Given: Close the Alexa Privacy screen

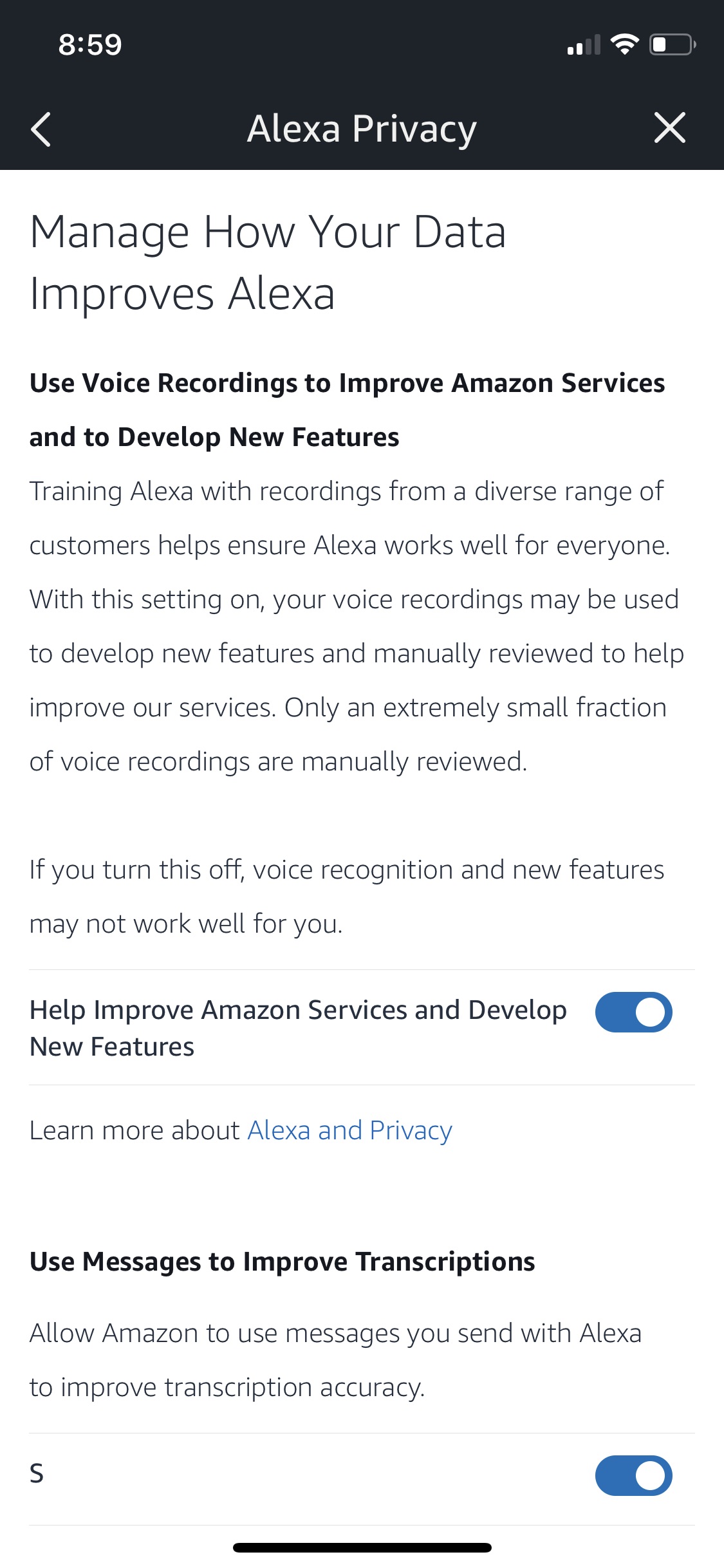Looking at the screenshot, I should tap(669, 127).
